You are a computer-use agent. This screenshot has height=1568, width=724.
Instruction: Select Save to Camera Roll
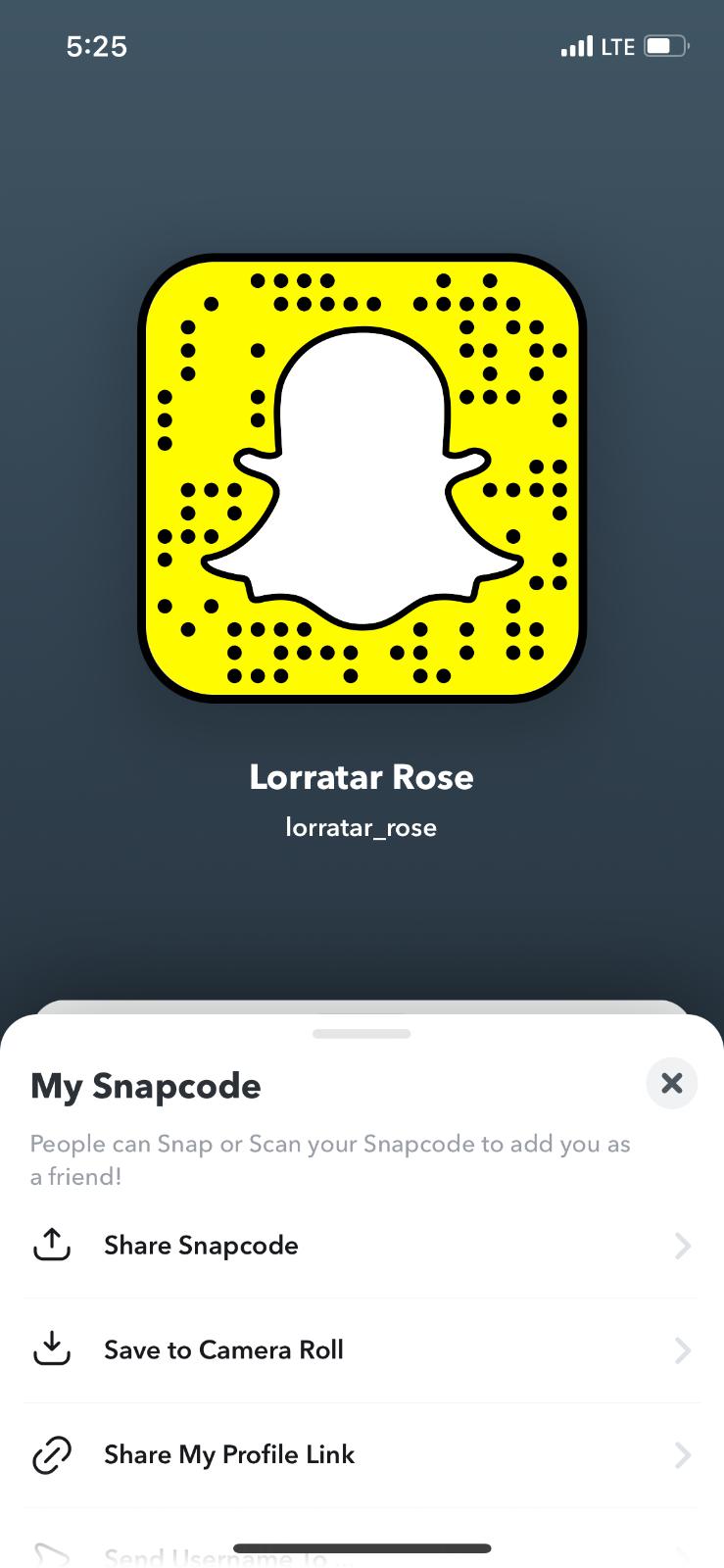tap(361, 1350)
